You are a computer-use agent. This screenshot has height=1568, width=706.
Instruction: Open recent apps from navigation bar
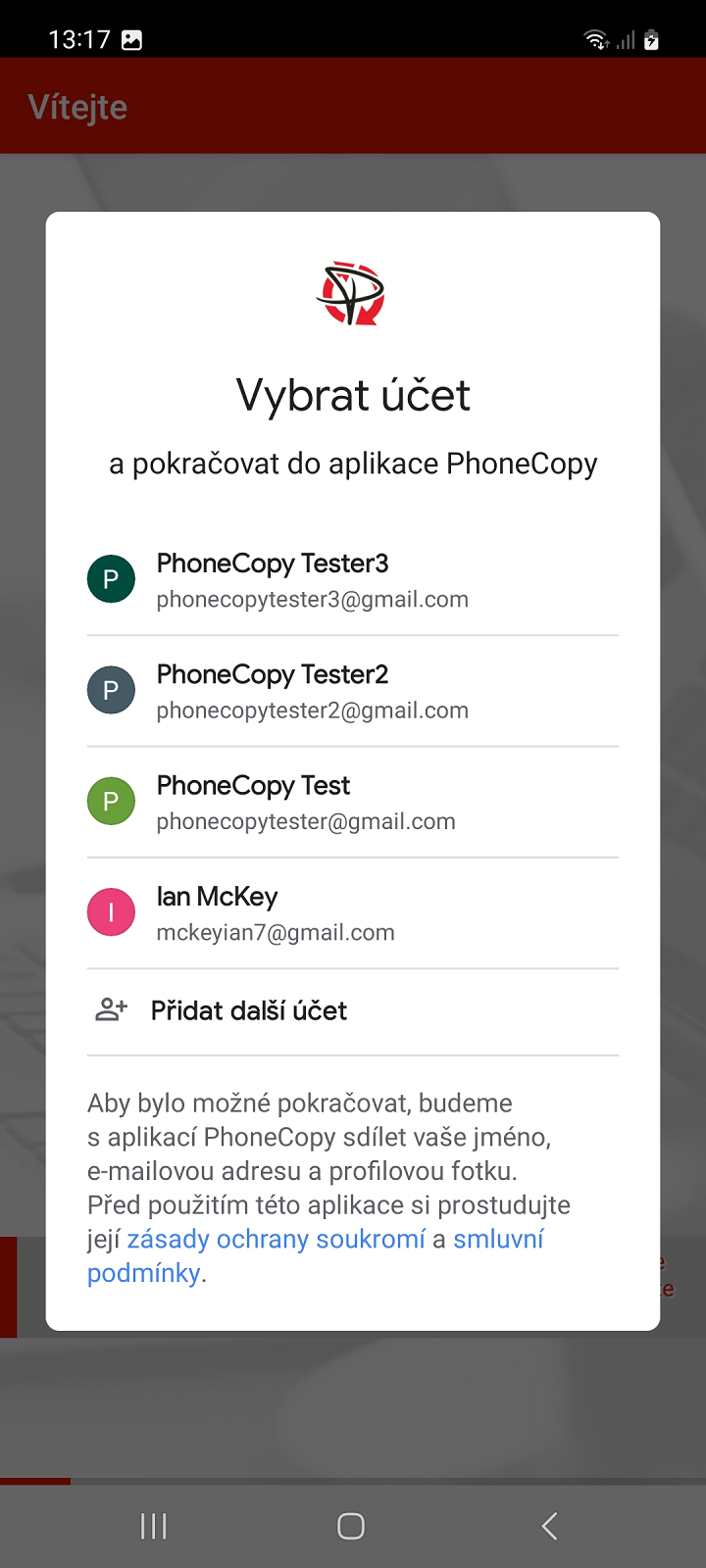coord(154,1526)
